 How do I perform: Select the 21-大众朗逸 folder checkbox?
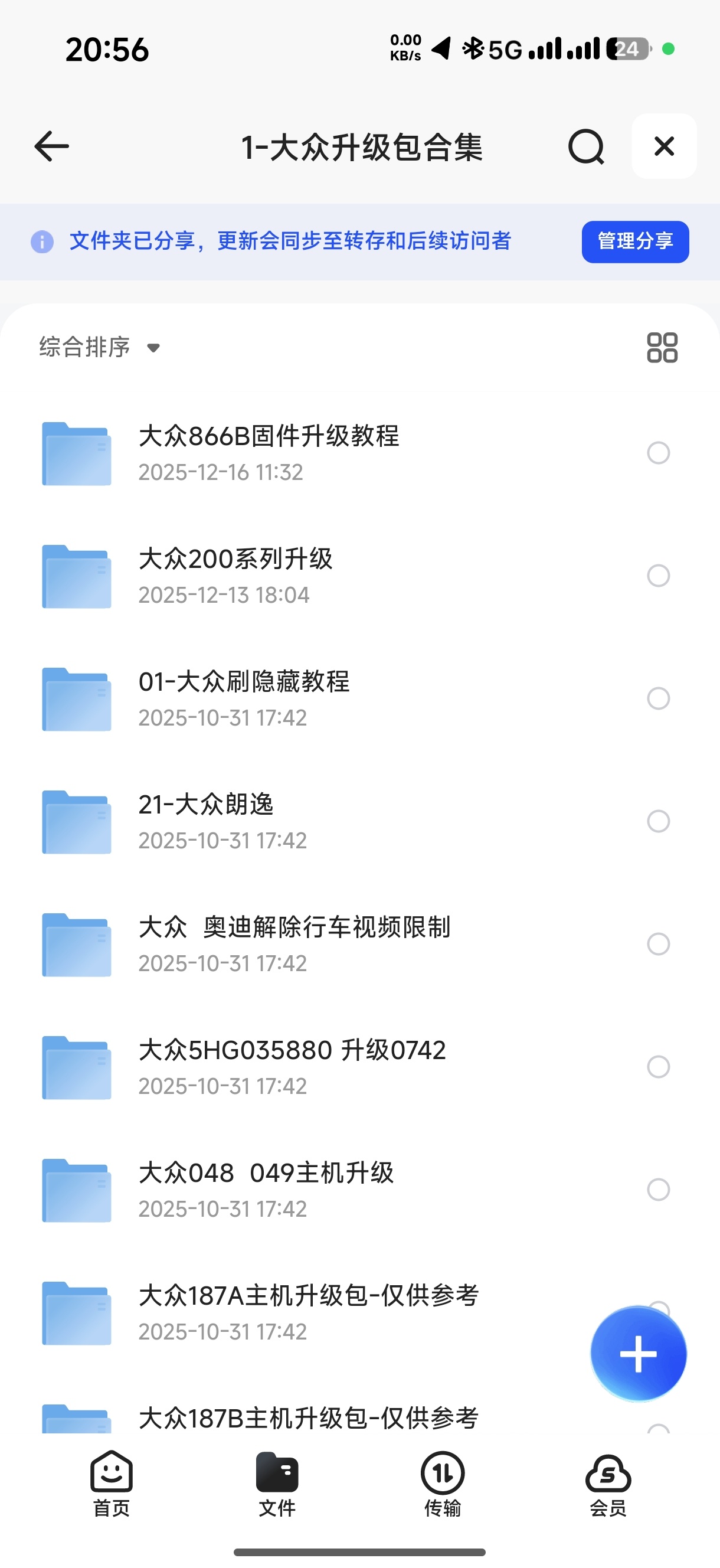click(658, 822)
